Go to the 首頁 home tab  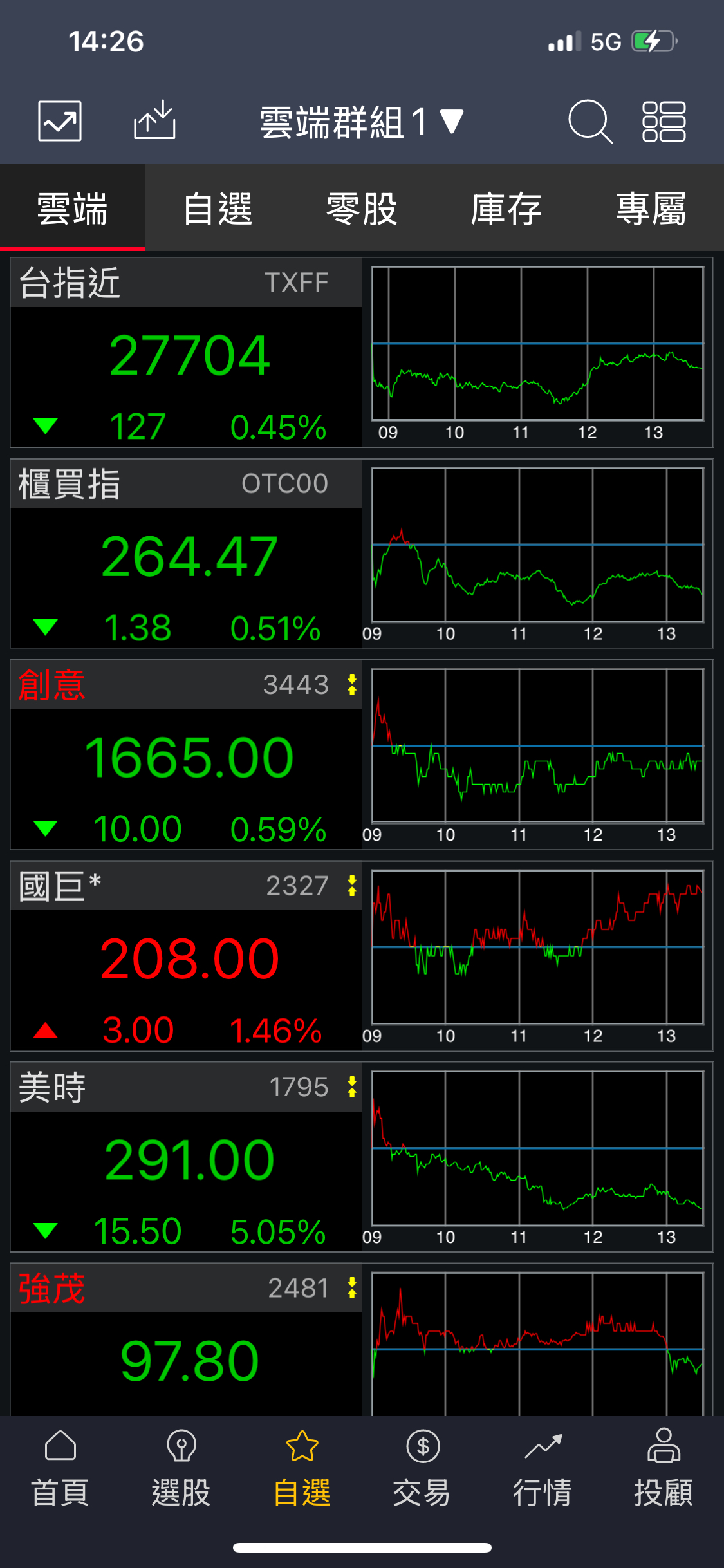point(60,1469)
